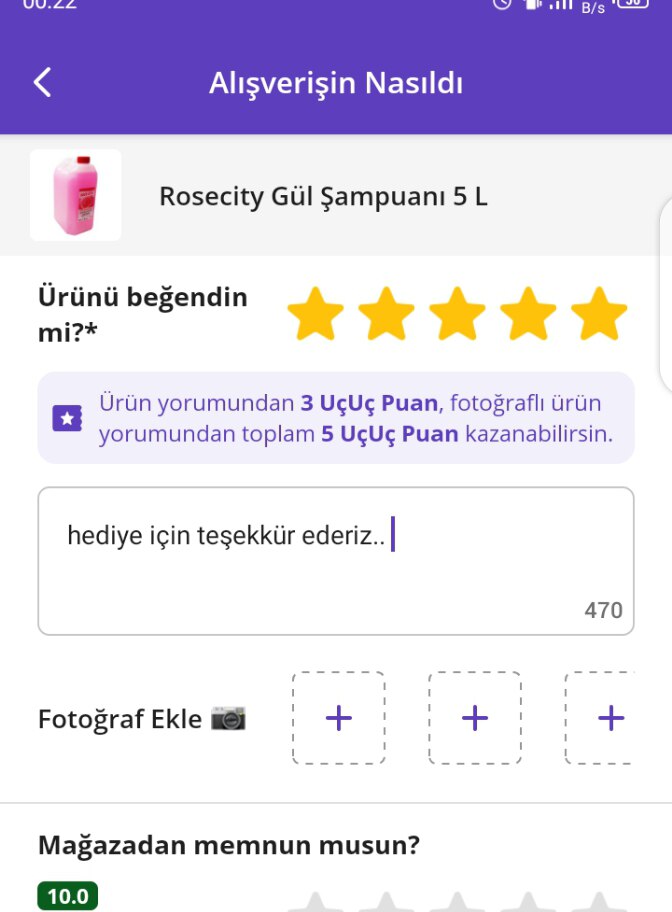
Task: Choose the fifth star for the product
Action: coord(599,313)
